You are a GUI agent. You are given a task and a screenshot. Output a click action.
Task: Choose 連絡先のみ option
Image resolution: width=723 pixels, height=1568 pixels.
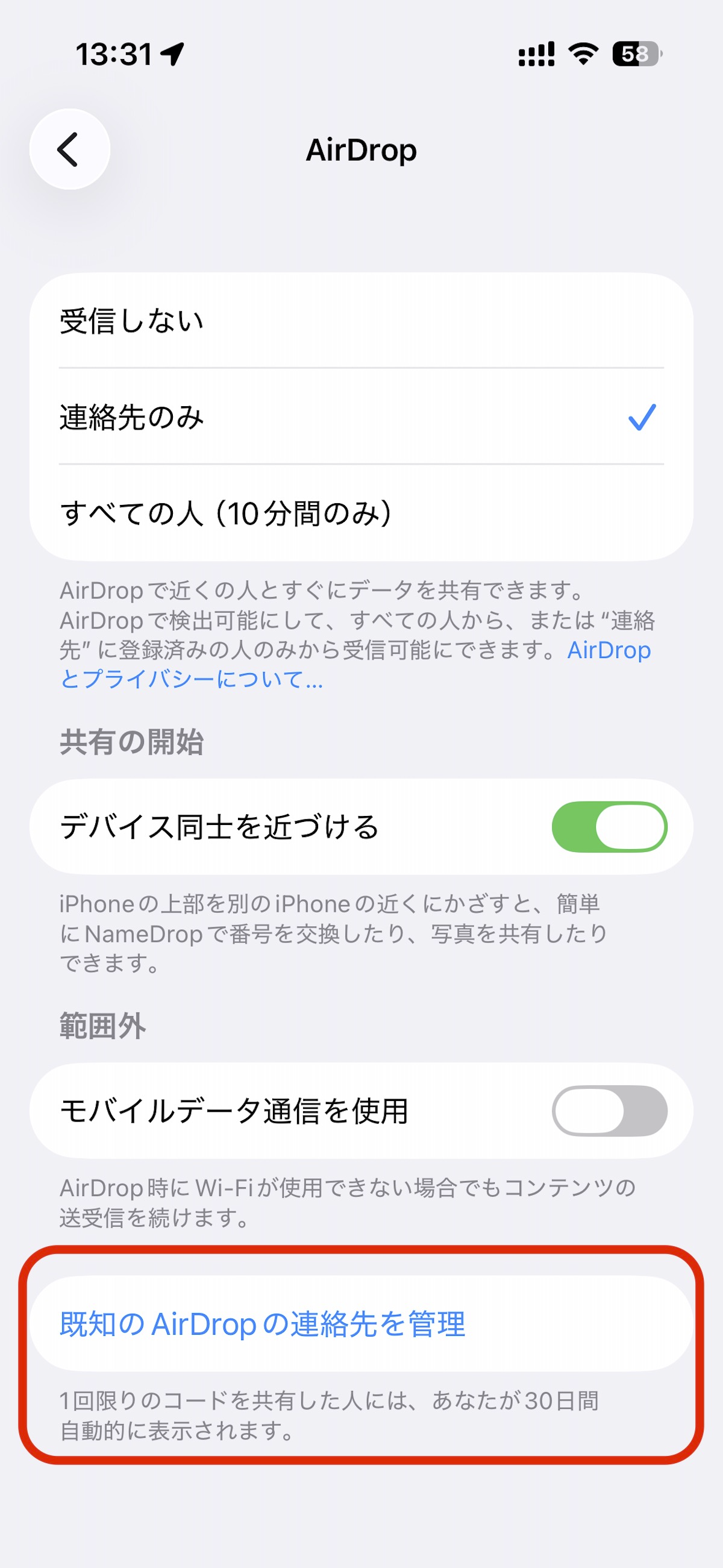click(x=360, y=417)
